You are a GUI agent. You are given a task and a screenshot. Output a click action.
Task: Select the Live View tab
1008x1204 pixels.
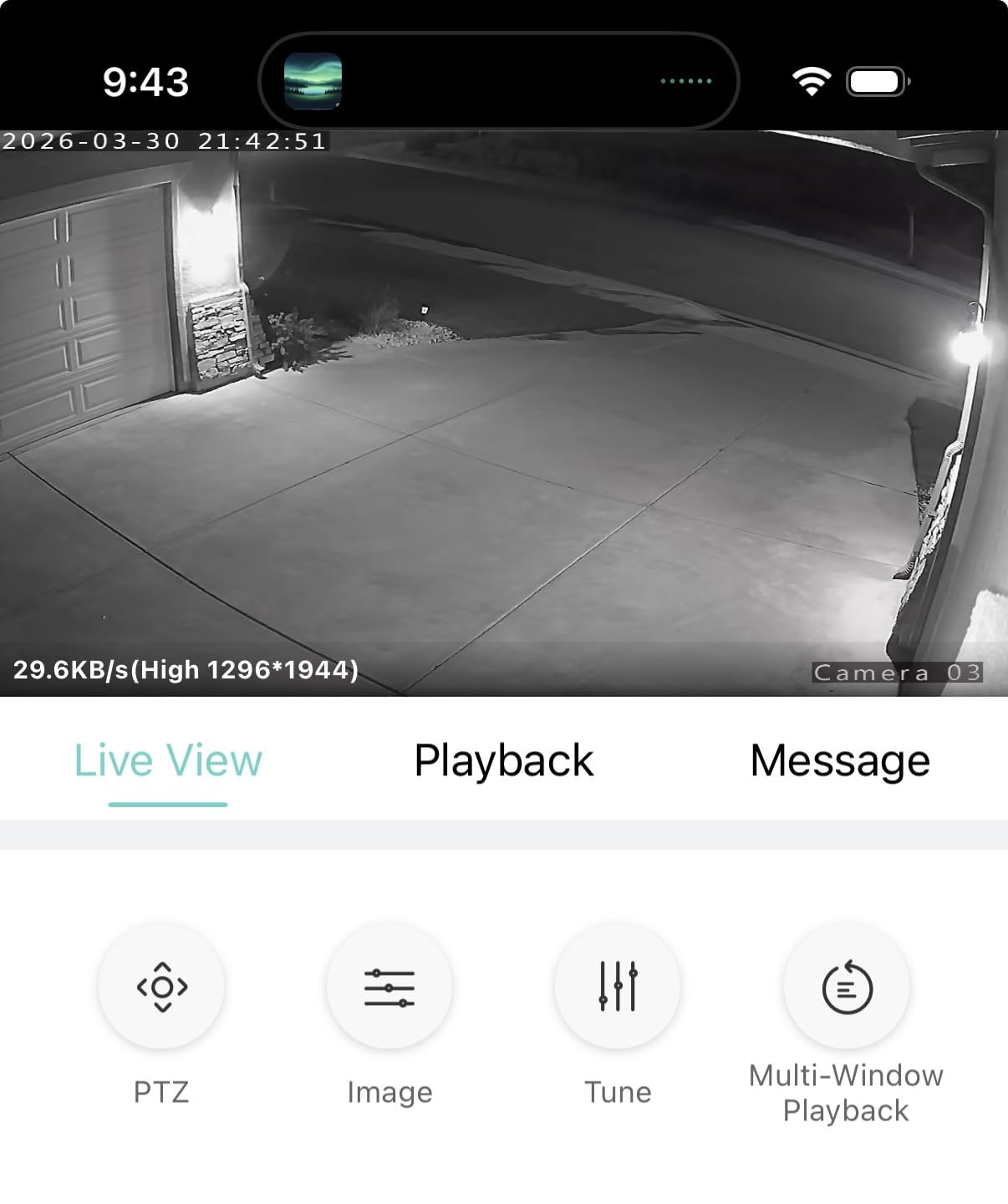tap(167, 760)
